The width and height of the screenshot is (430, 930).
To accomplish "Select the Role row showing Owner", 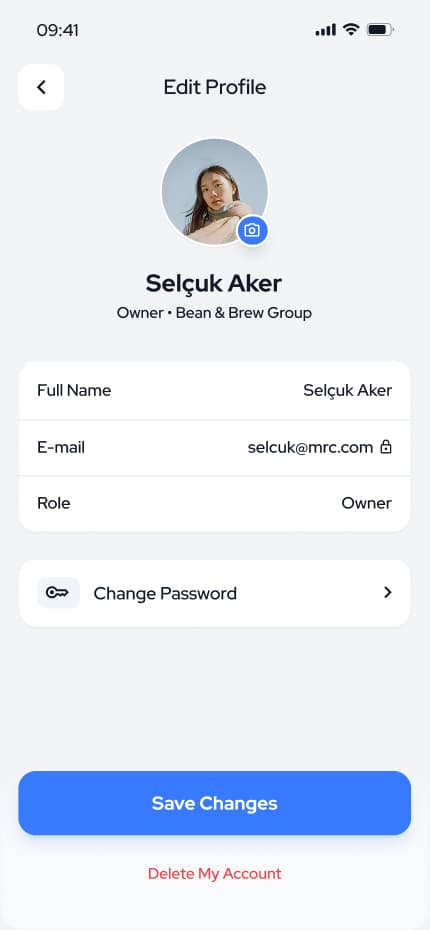I will (215, 504).
